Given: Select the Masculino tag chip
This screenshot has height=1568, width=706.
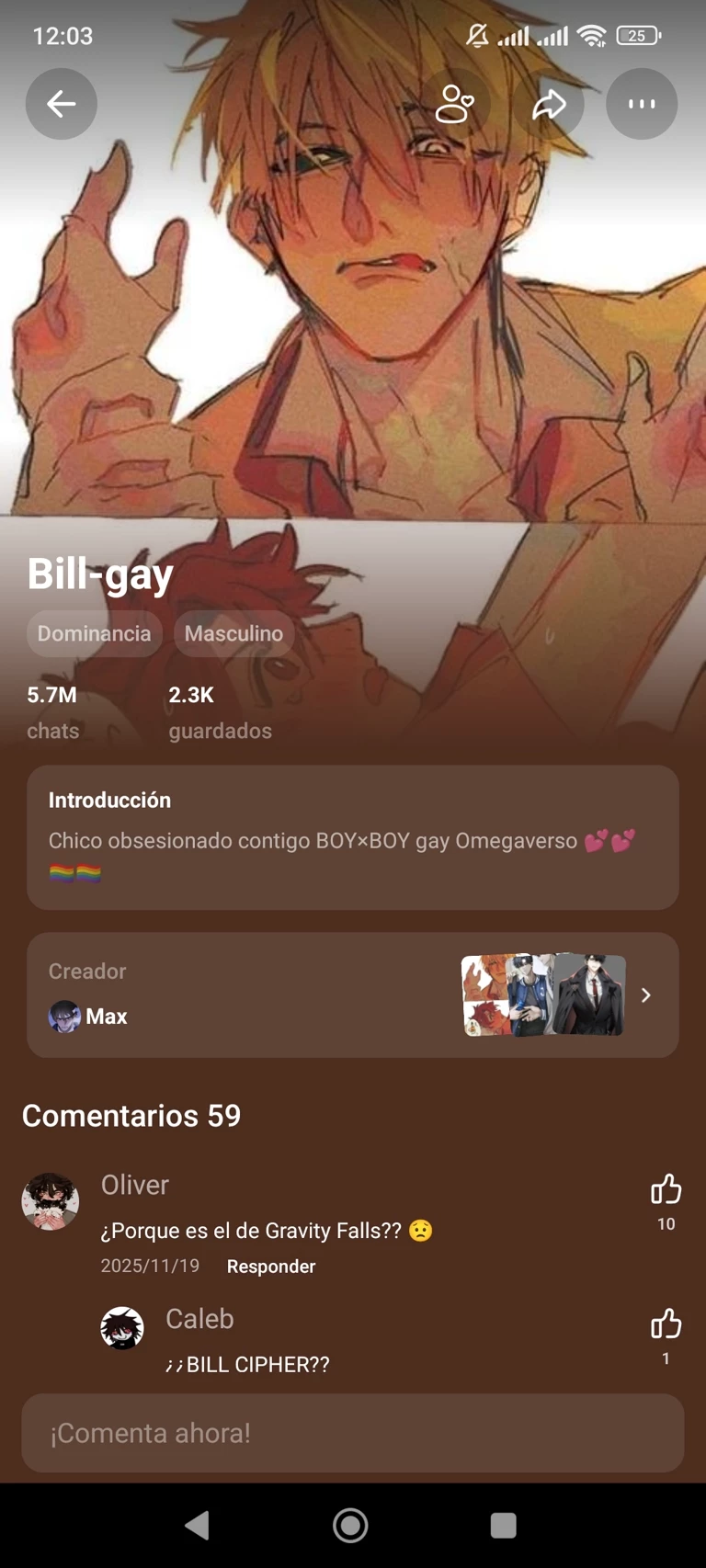Looking at the screenshot, I should (233, 633).
